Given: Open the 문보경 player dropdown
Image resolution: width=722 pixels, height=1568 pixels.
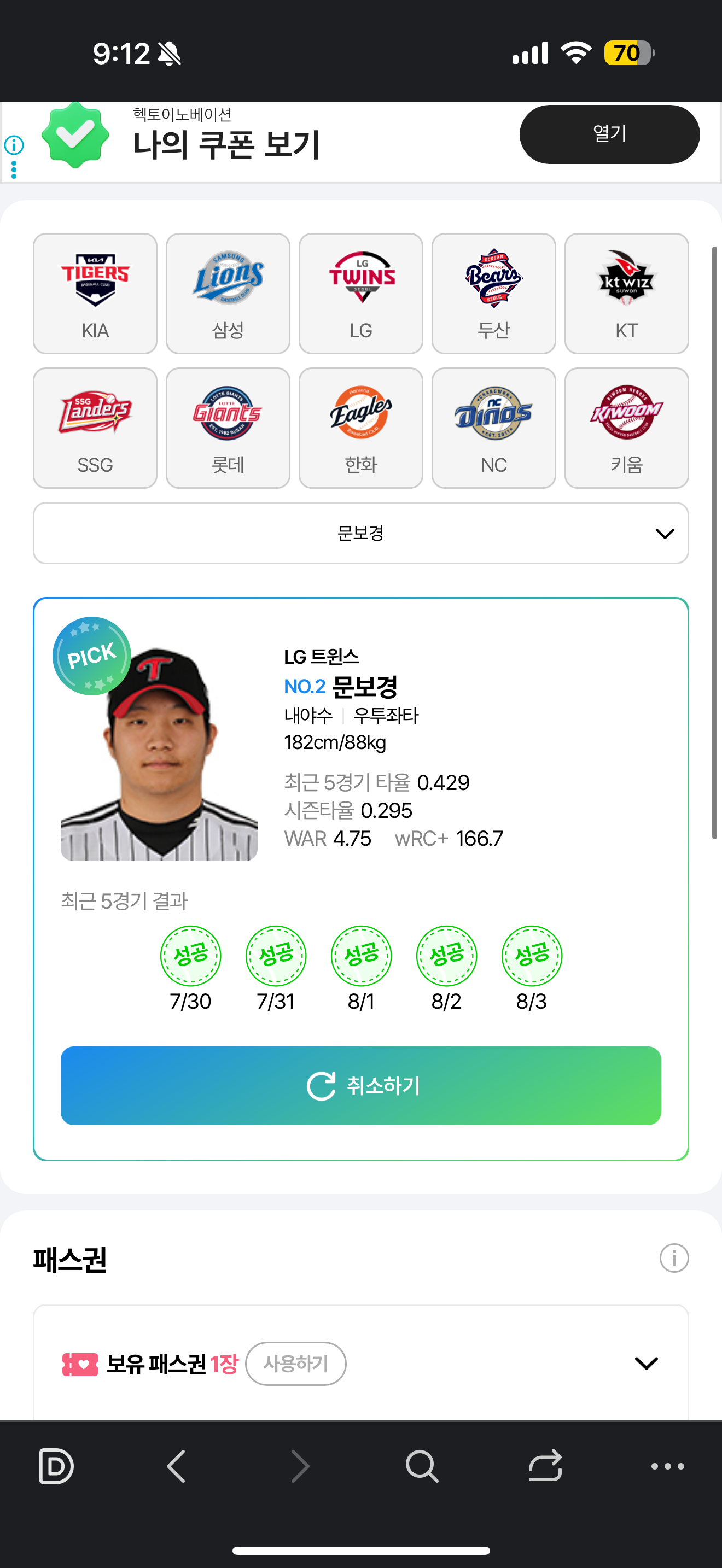Looking at the screenshot, I should click(361, 533).
